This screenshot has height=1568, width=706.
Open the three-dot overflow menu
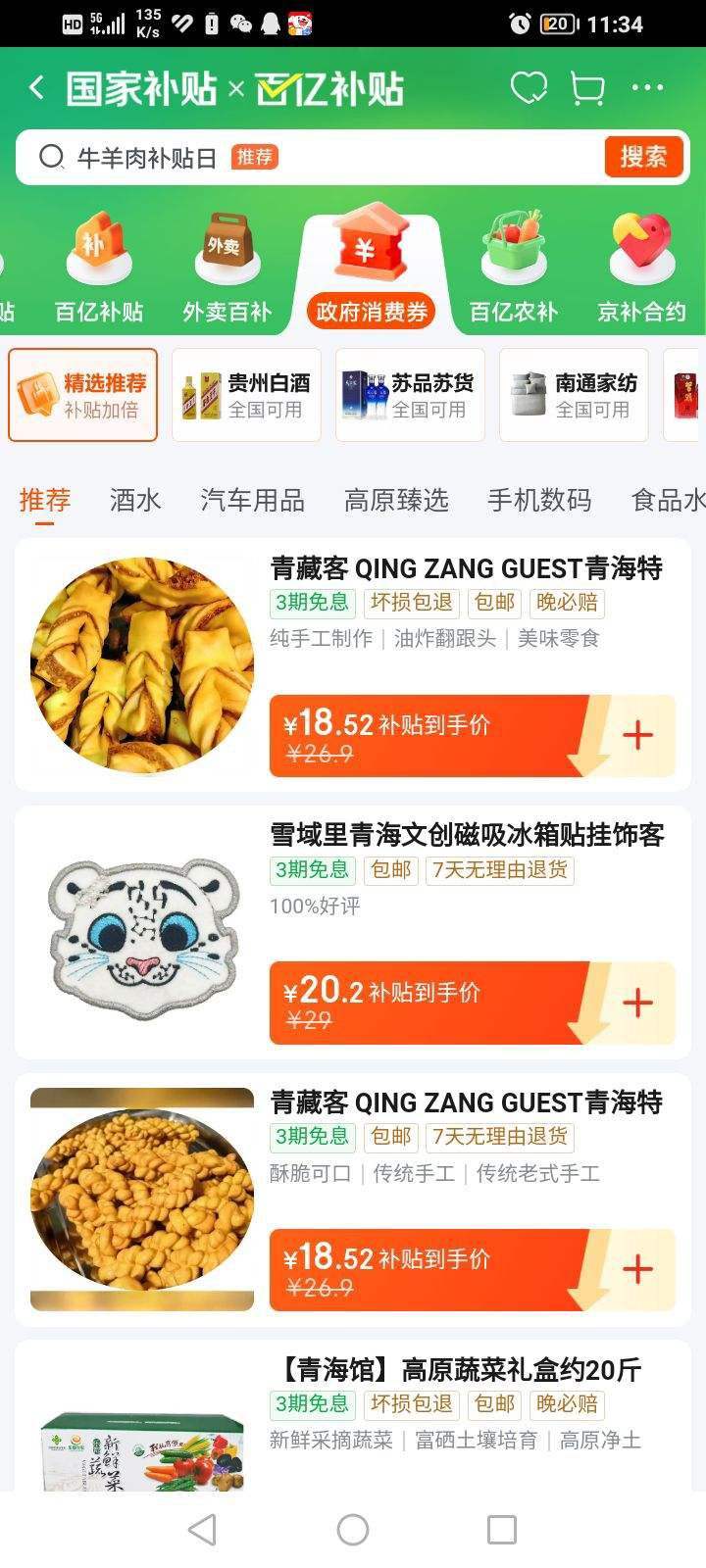[x=647, y=88]
